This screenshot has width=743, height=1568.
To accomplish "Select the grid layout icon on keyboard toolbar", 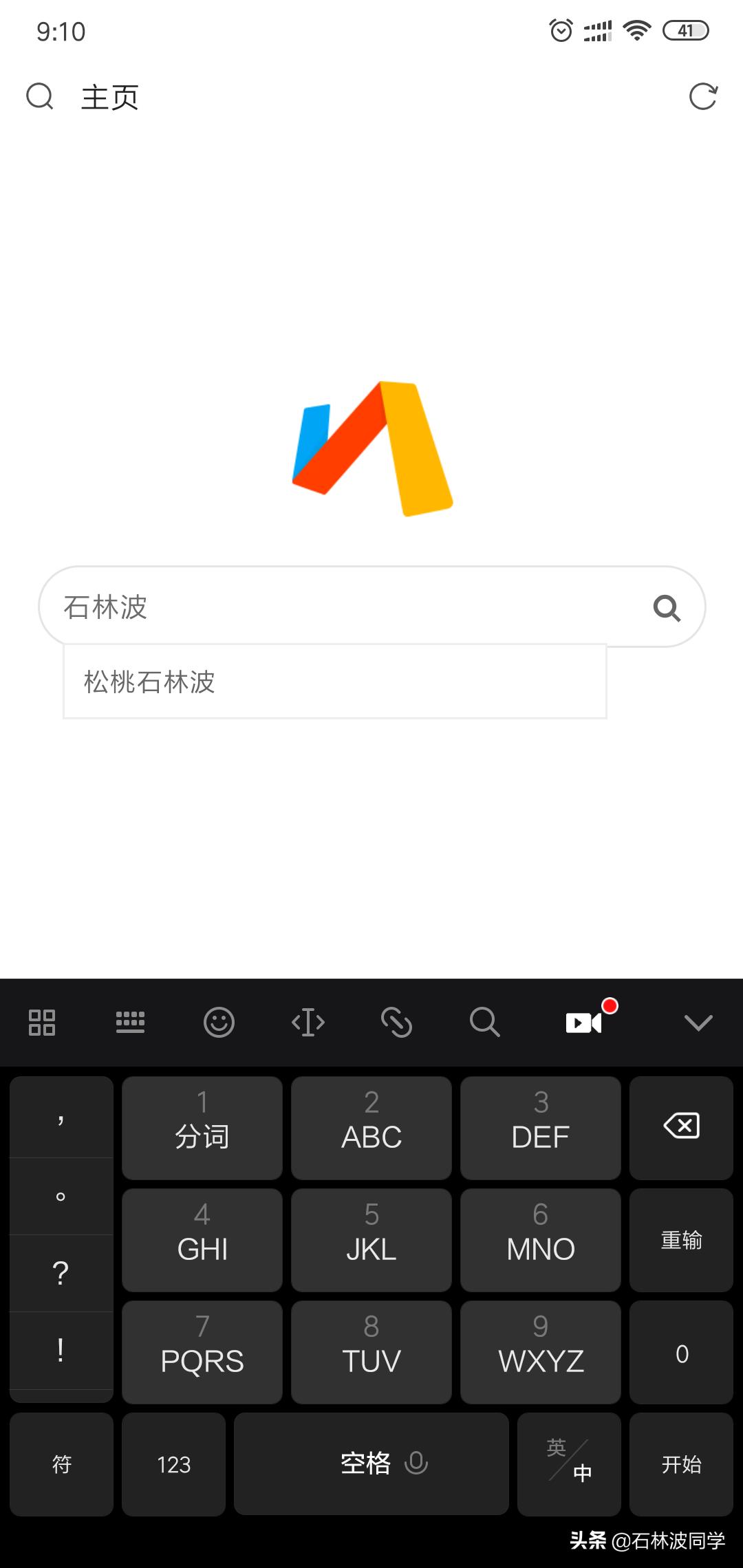I will tap(41, 1023).
